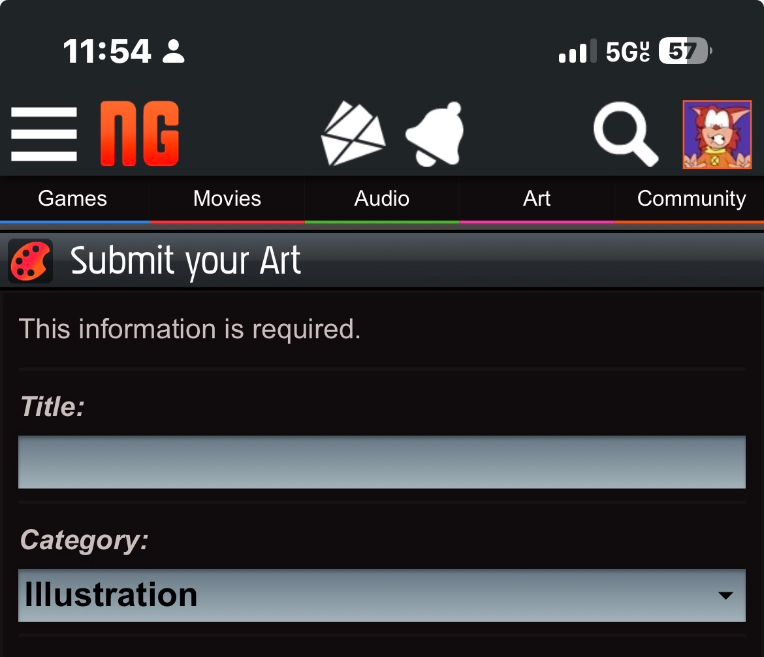Screen dimensions: 764x657
Task: Switch to the Community tab
Action: coord(691,199)
